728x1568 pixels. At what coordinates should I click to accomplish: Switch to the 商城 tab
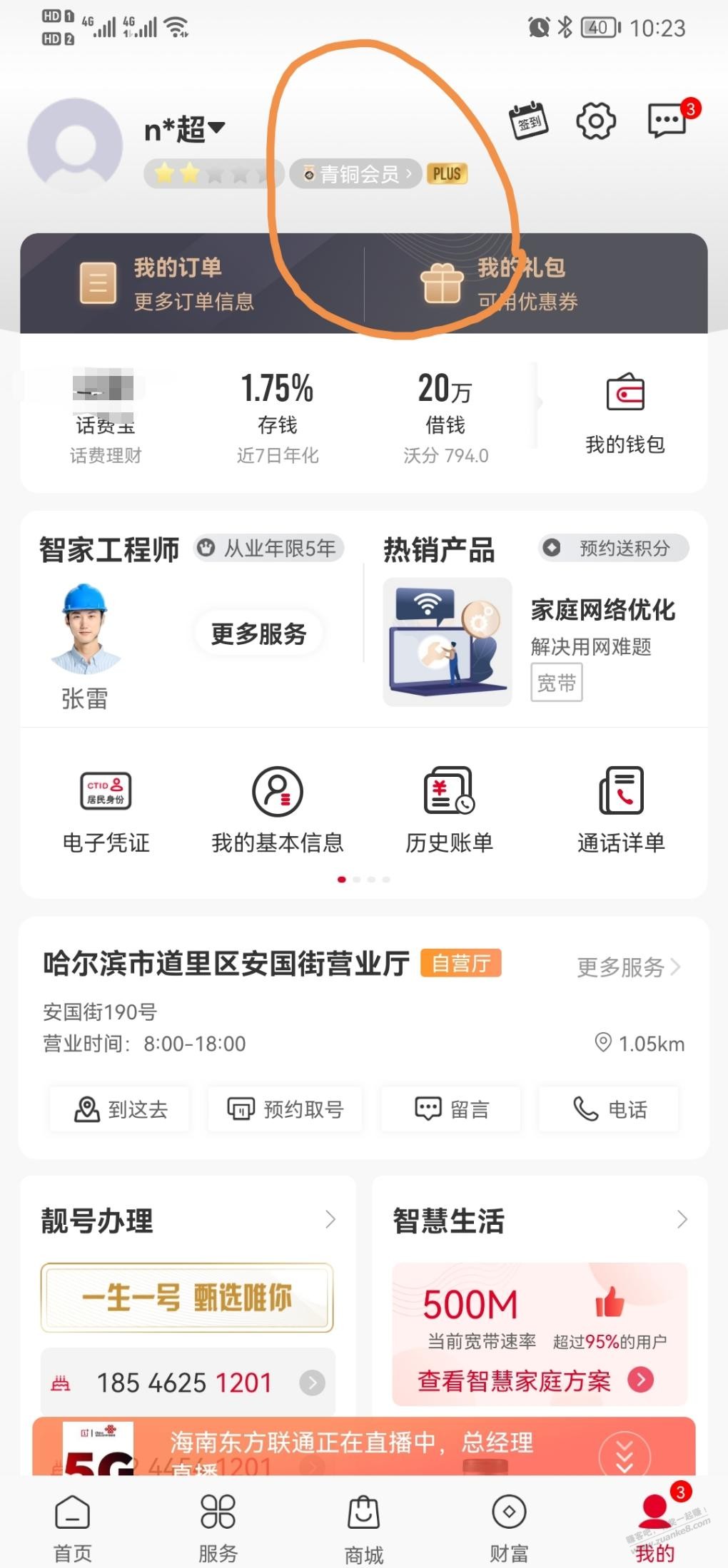tap(363, 1528)
